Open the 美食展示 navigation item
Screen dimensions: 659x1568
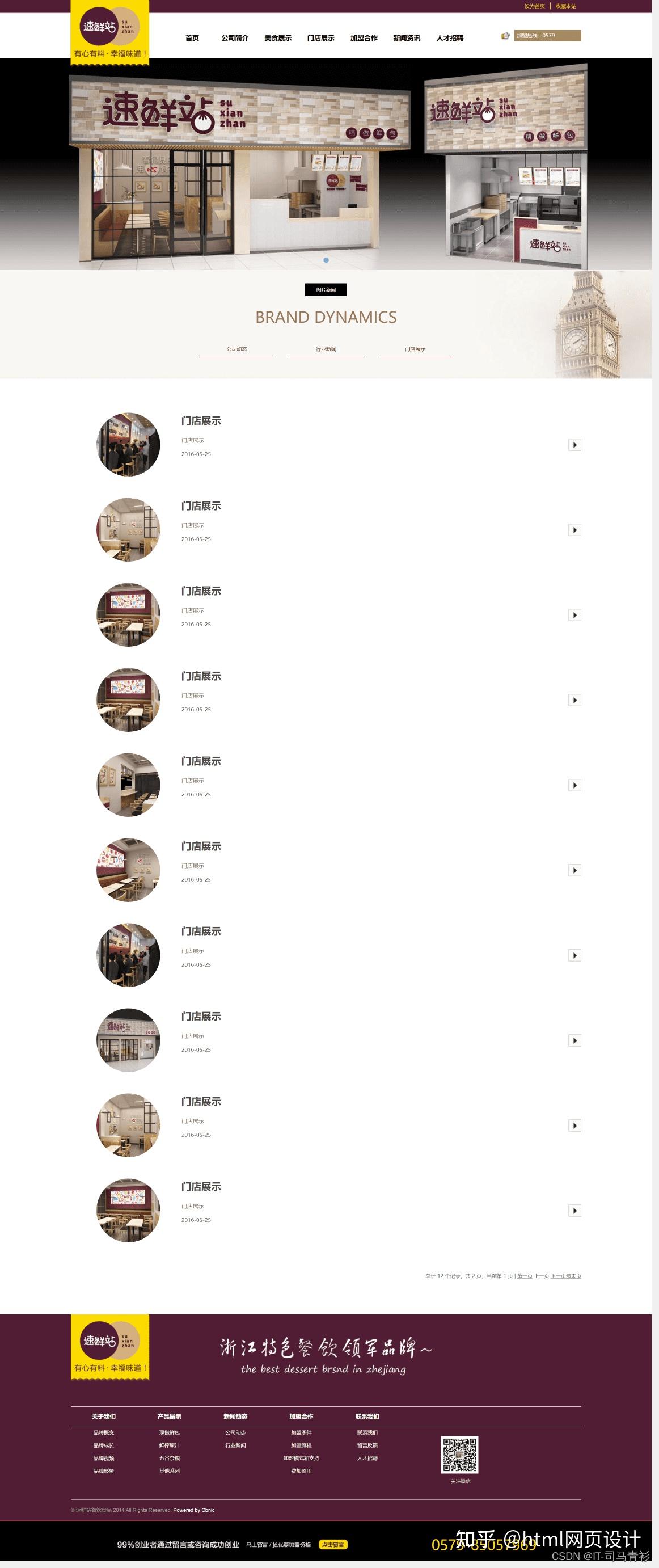(x=277, y=38)
